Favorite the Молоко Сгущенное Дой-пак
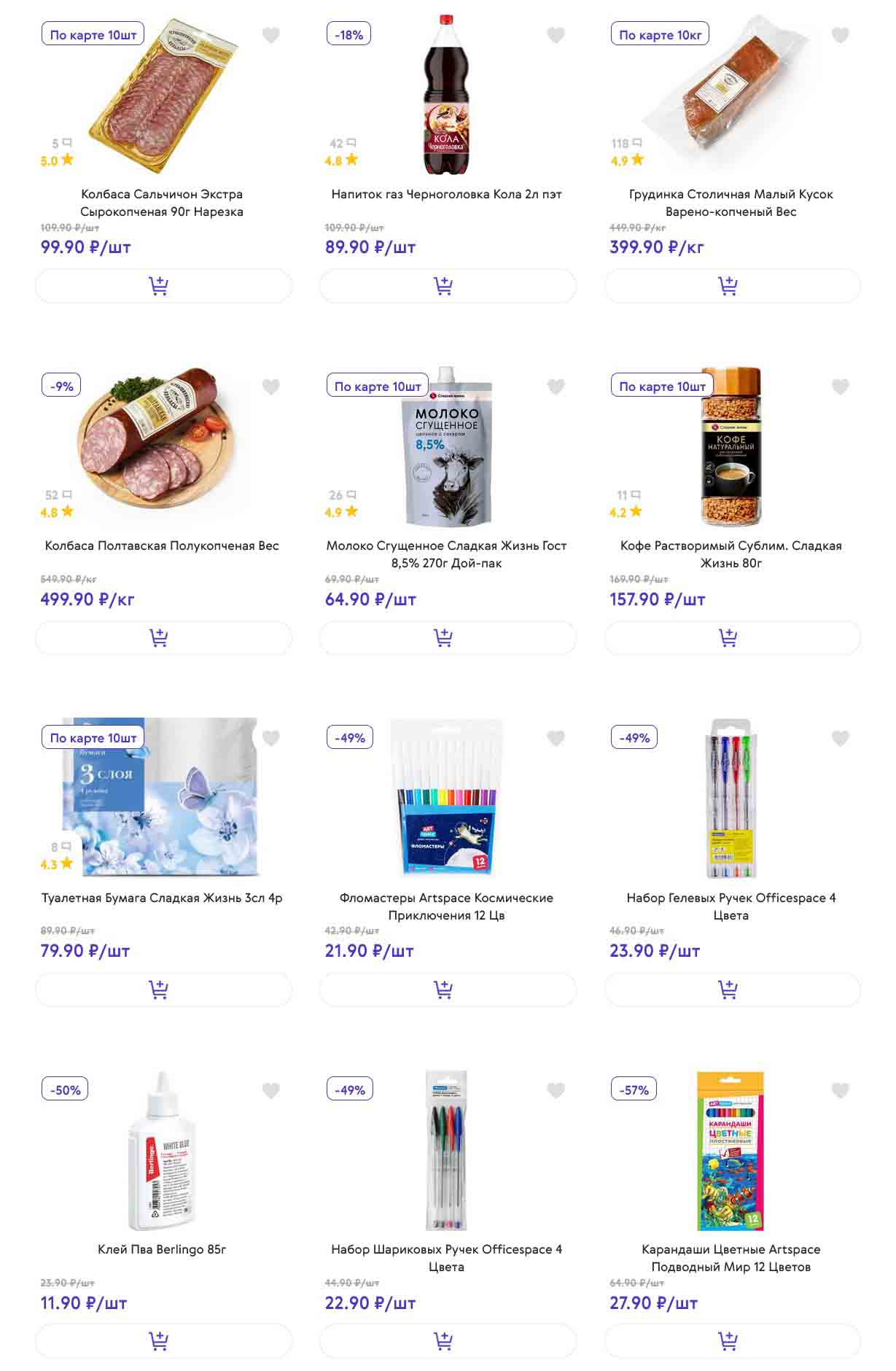Viewport: 896px width, 1371px height. (556, 387)
